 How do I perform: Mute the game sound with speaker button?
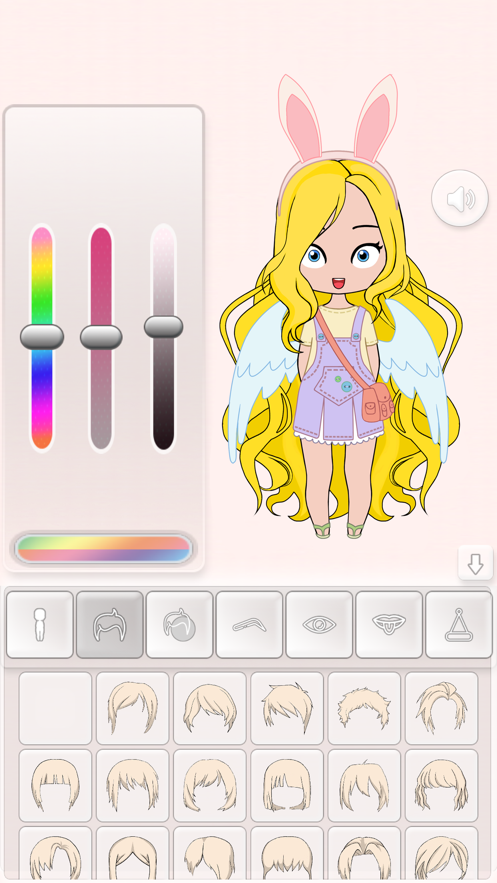[x=460, y=198]
